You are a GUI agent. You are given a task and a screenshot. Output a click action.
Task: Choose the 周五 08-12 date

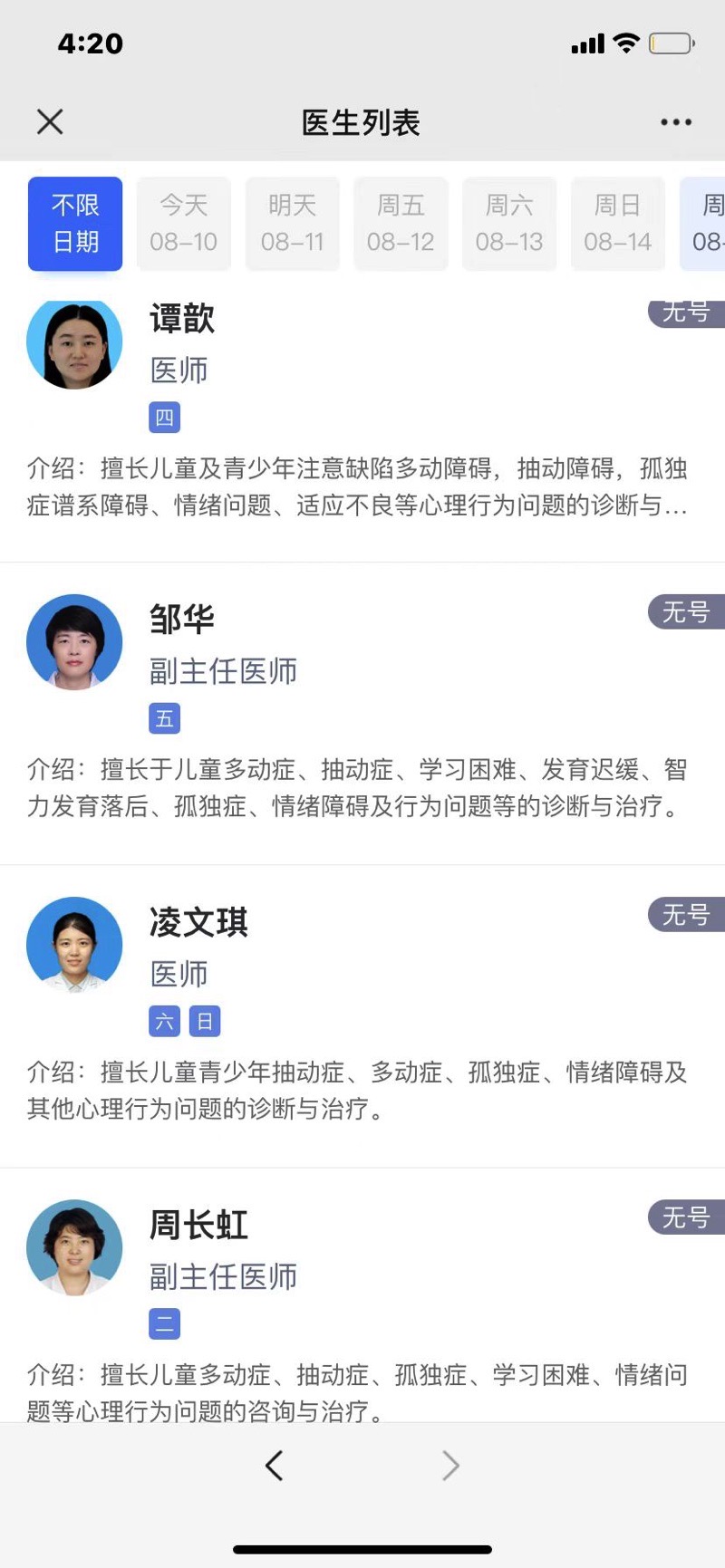pos(401,224)
